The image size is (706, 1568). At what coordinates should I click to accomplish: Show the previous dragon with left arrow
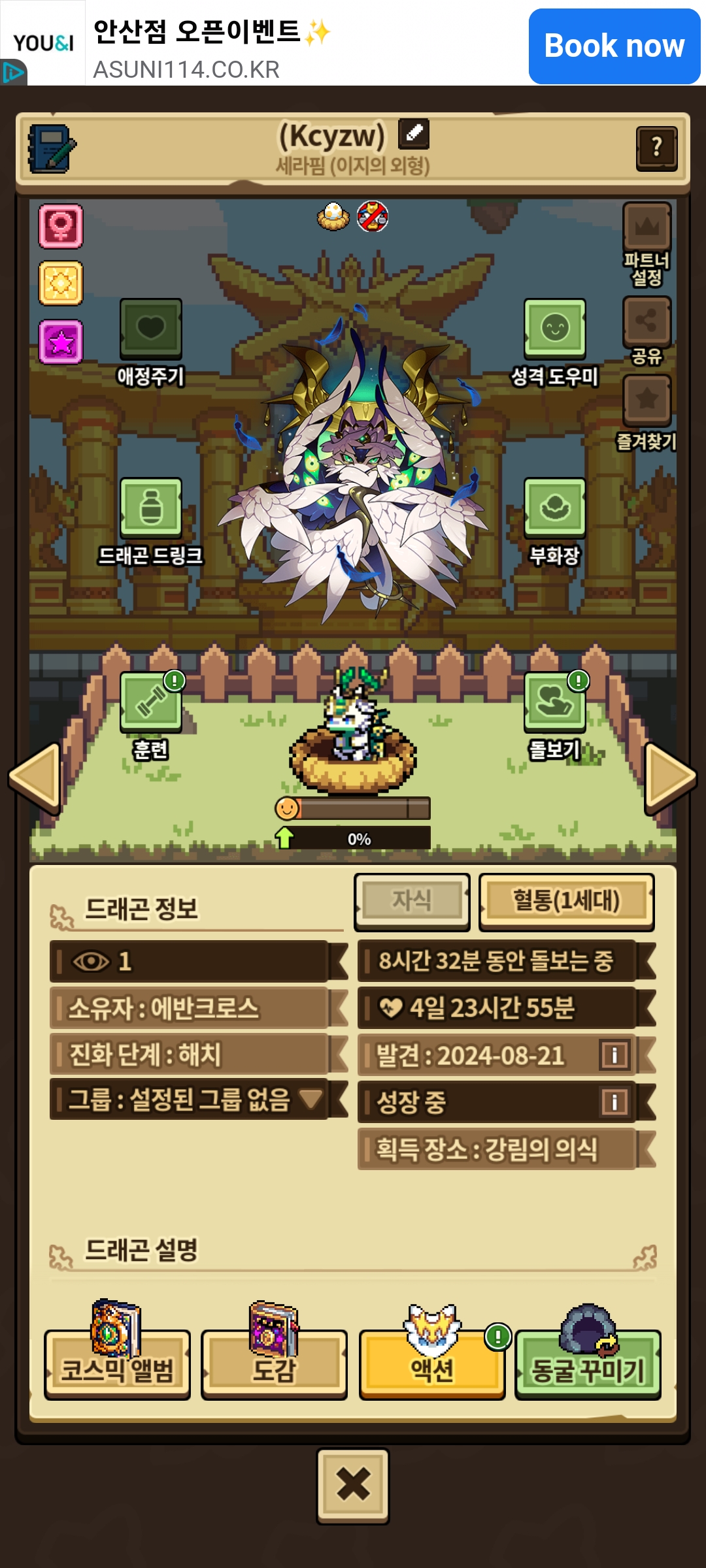click(35, 777)
